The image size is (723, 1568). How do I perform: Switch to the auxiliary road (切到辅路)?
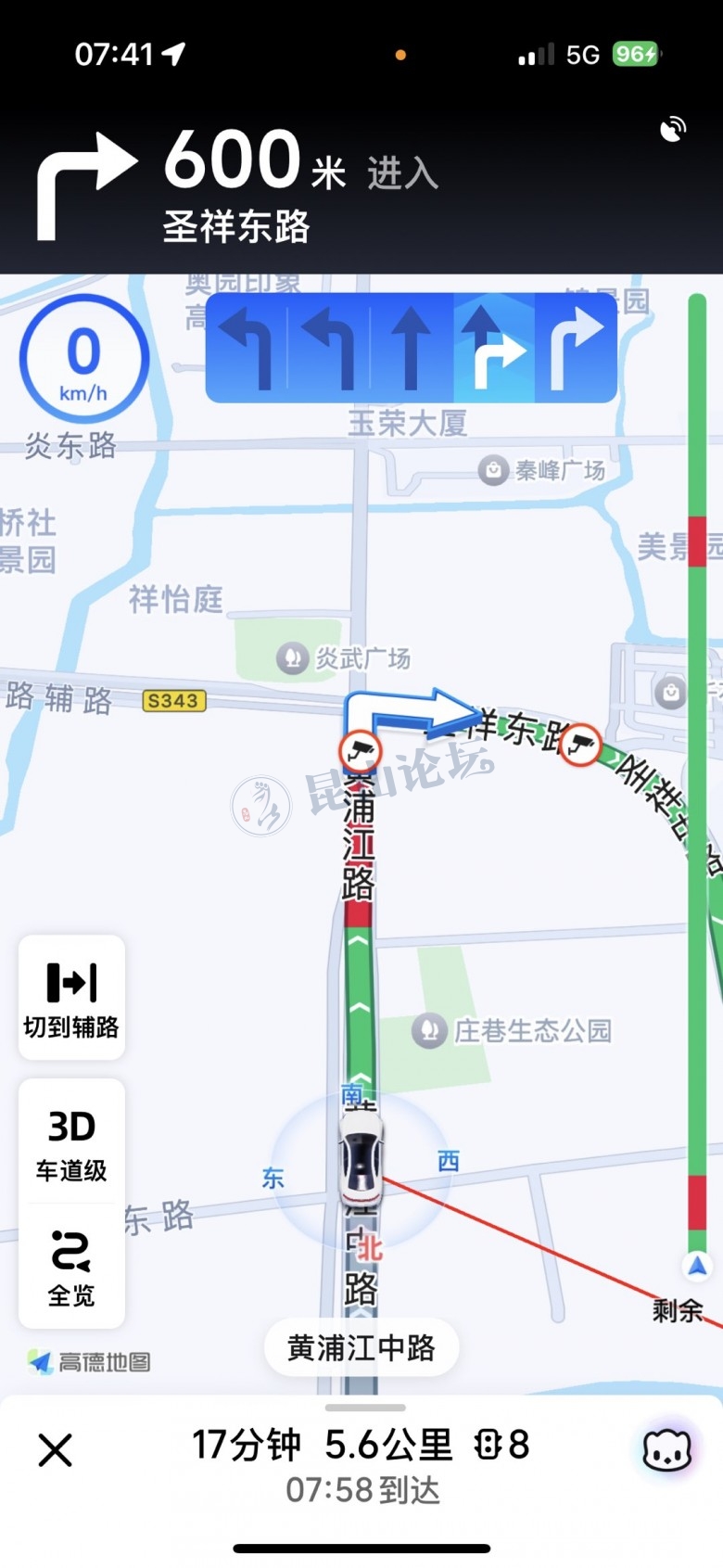tap(71, 998)
